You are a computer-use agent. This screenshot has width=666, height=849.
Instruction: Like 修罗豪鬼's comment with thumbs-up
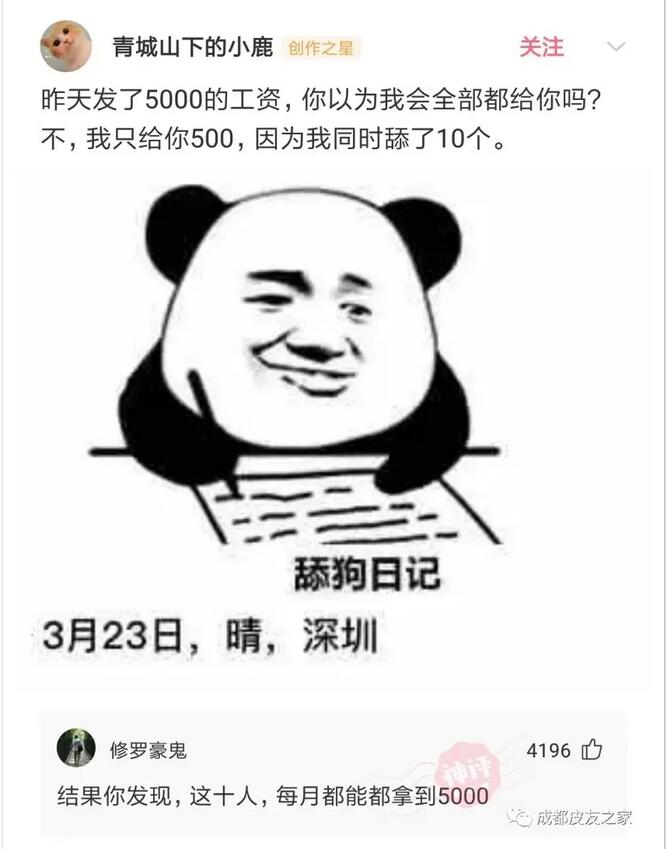tap(593, 749)
